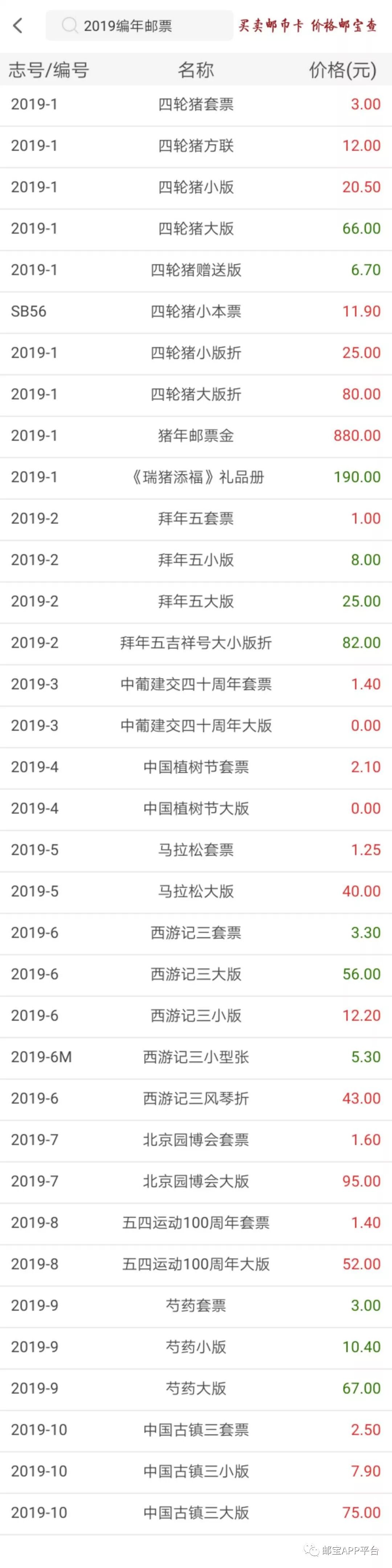Select the 北京园博会大版 row

click(196, 1181)
